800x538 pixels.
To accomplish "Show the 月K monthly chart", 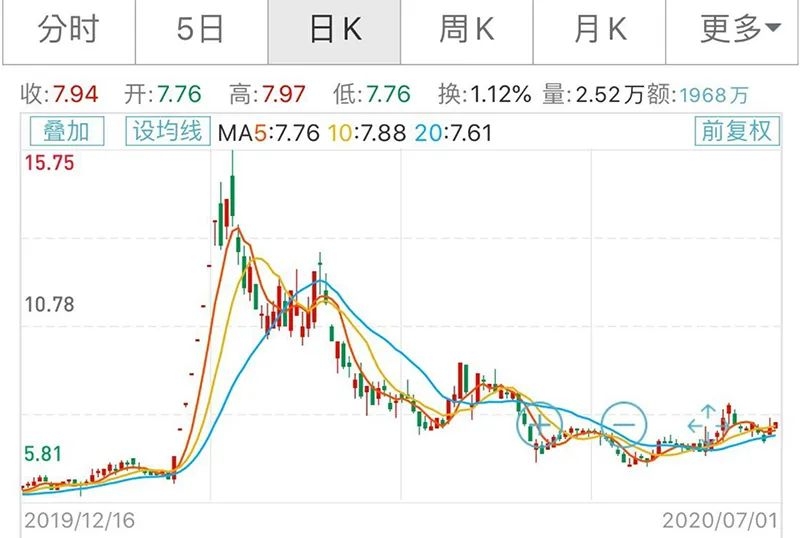I will [x=600, y=30].
